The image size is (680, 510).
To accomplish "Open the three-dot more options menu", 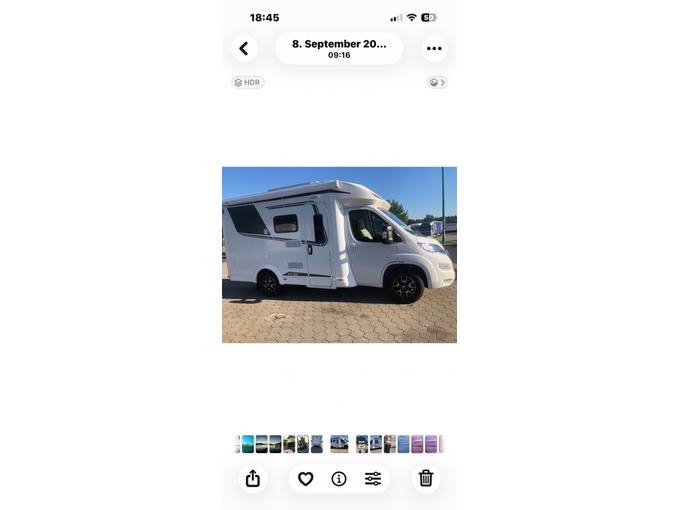I will point(433,48).
